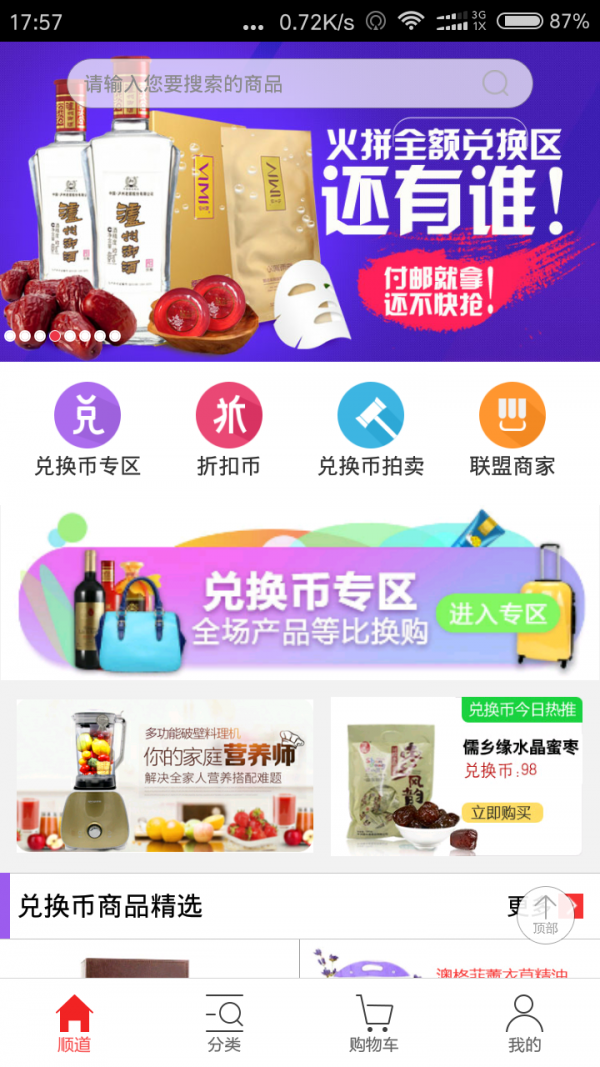Tap the 顶部 back-to-top button
Screen dimensions: 600x1067
pyautogui.click(x=545, y=912)
